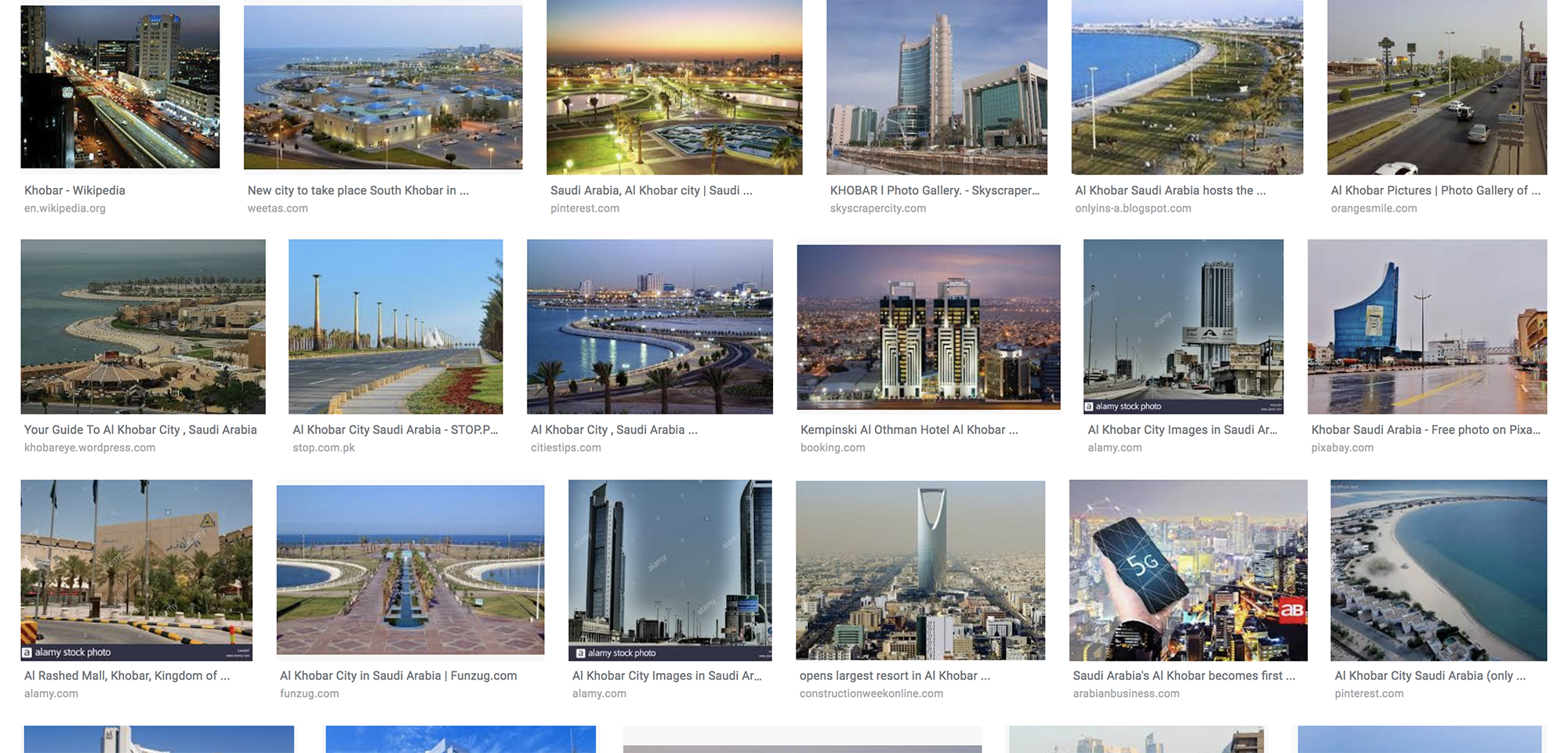View the Saudi Arabia, Al Khobar city pinterest image

tap(674, 87)
